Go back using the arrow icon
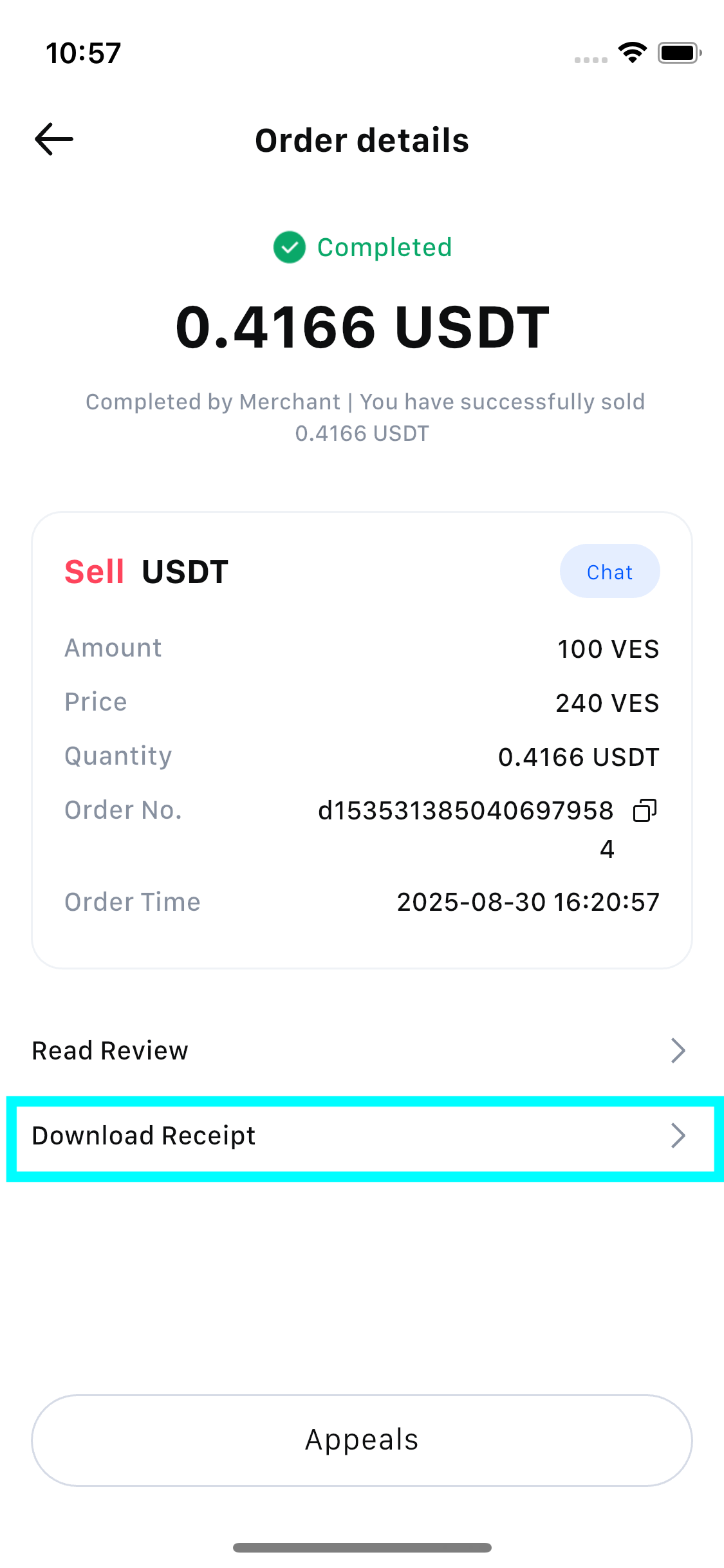 click(54, 140)
